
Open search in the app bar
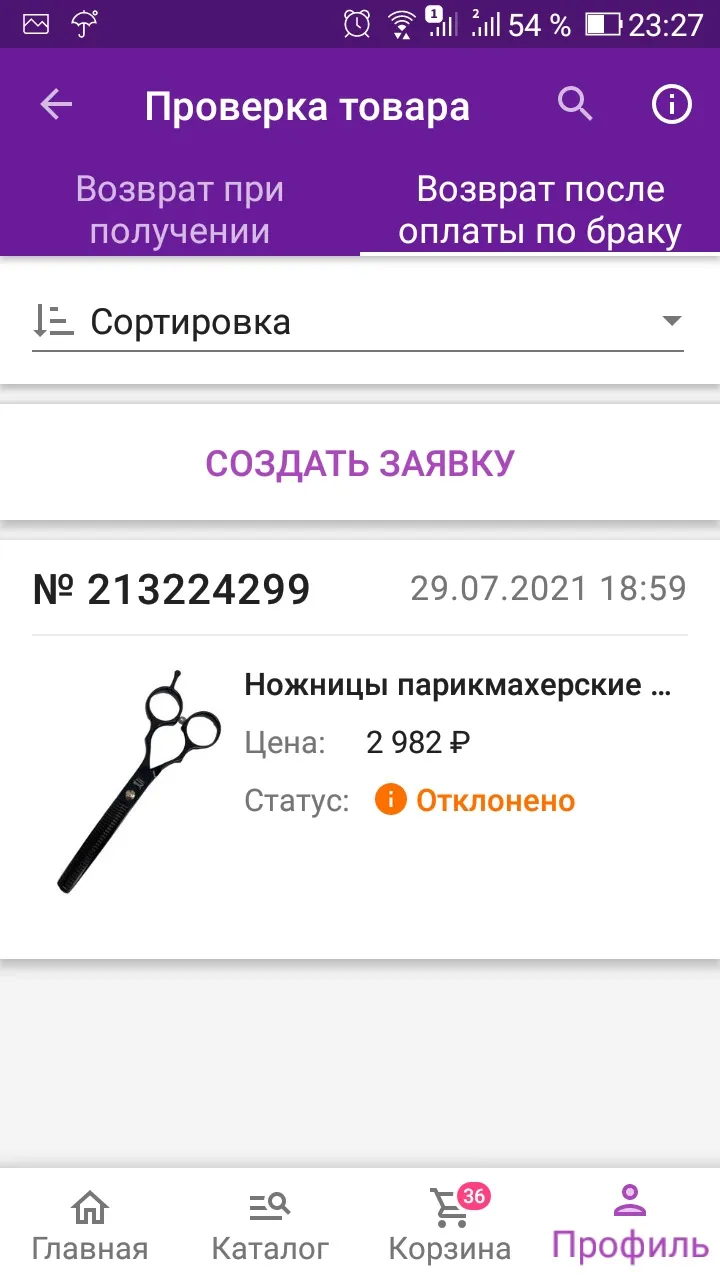tap(575, 104)
